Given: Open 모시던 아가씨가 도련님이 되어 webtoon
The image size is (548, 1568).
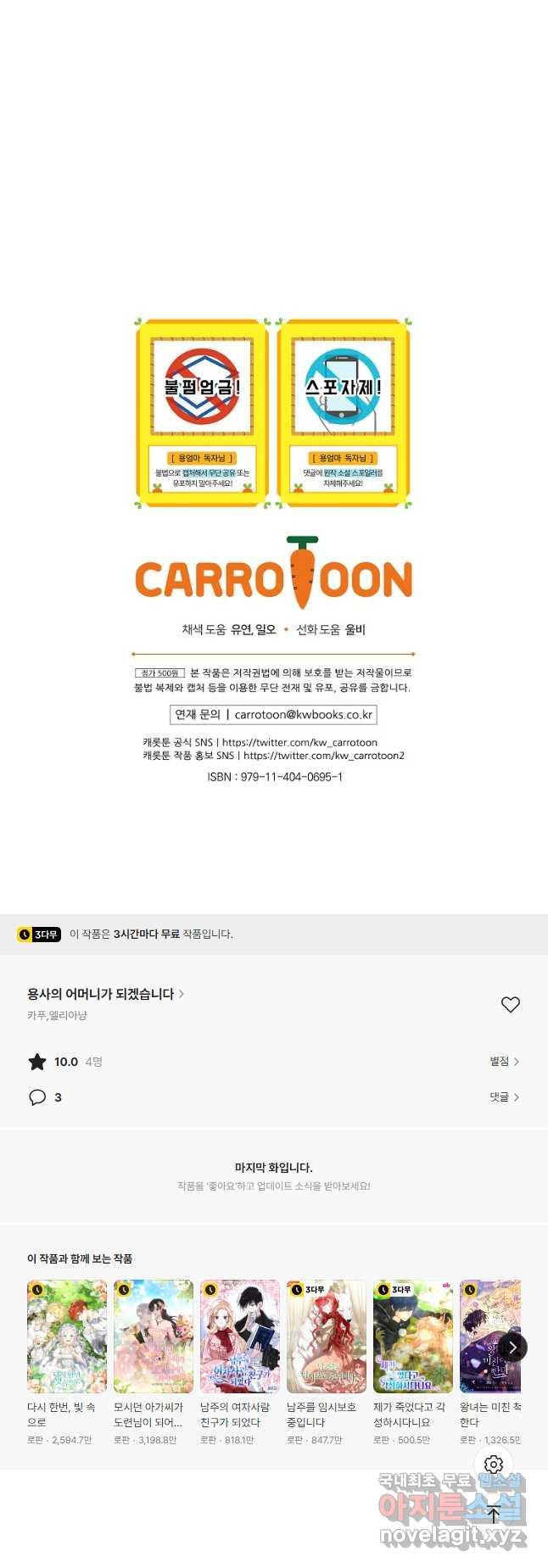Looking at the screenshot, I should coord(154,1336).
